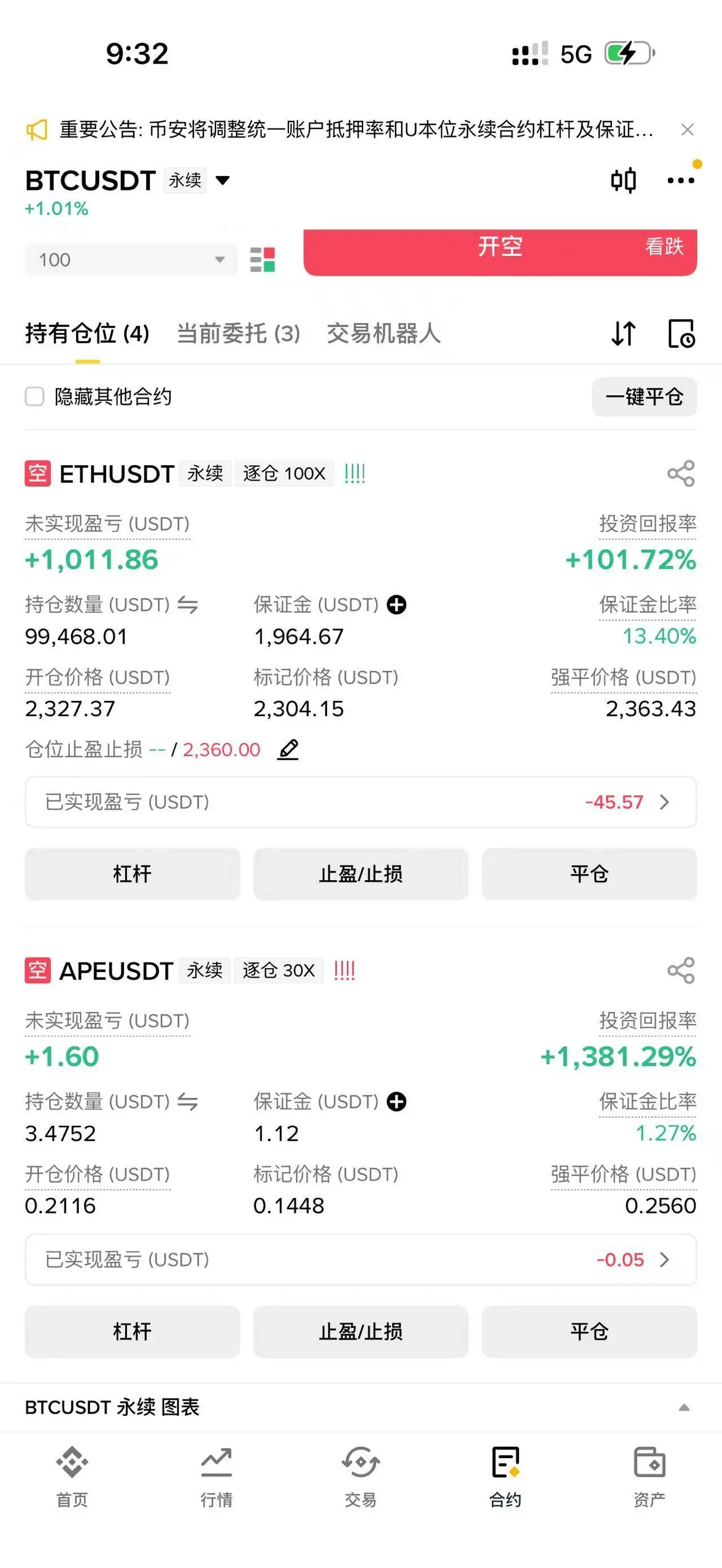This screenshot has height=1568, width=722.
Task: Open ETHUSDT realized PnL -45.57 details
Action: 361,802
